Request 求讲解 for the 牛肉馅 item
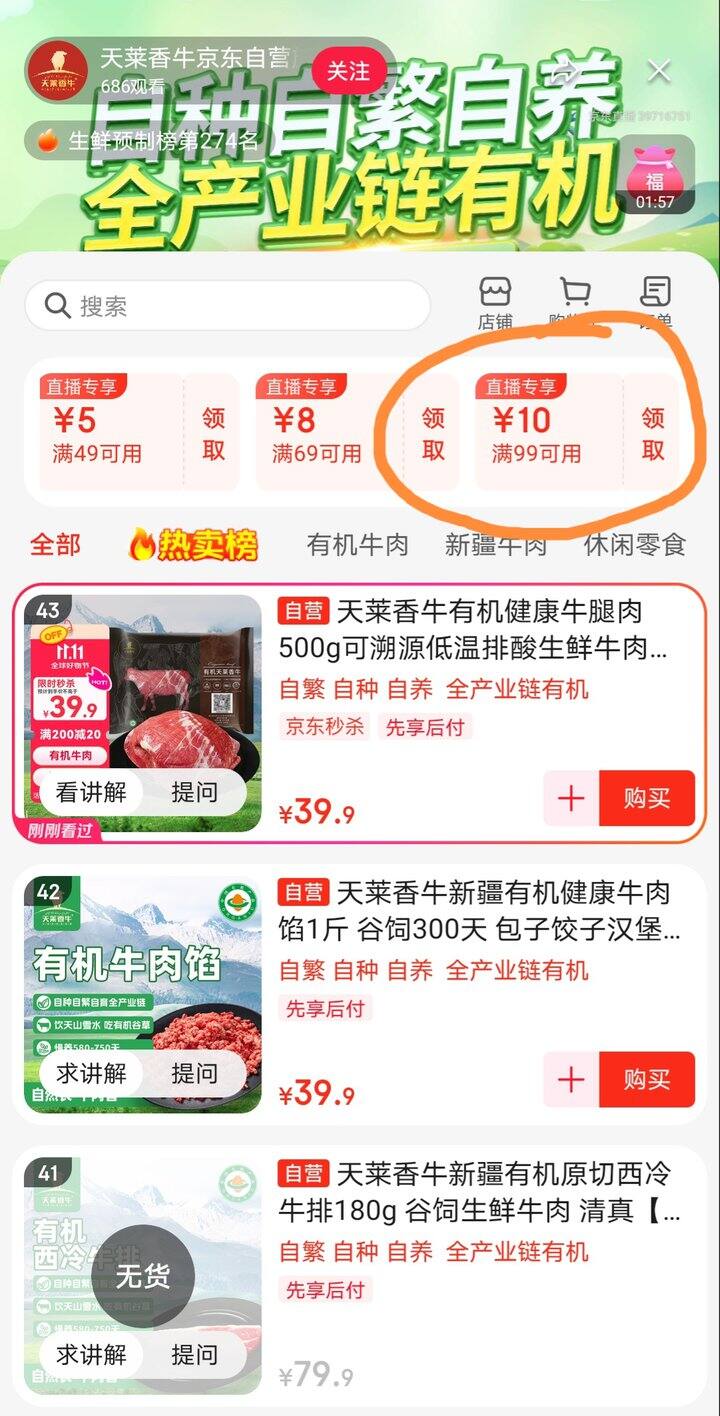This screenshot has height=1416, width=720. pos(91,1073)
